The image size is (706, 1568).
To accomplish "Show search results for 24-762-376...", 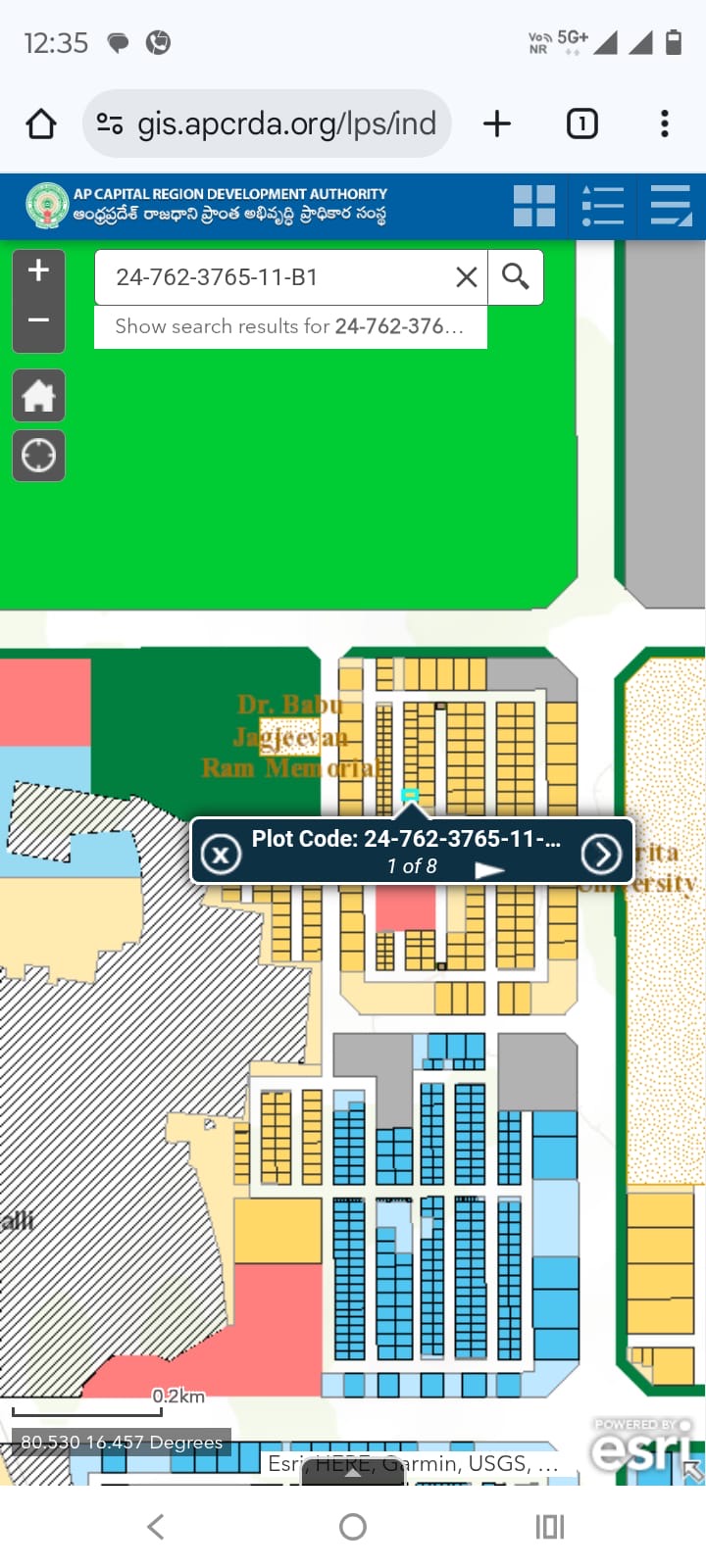I will click(290, 325).
